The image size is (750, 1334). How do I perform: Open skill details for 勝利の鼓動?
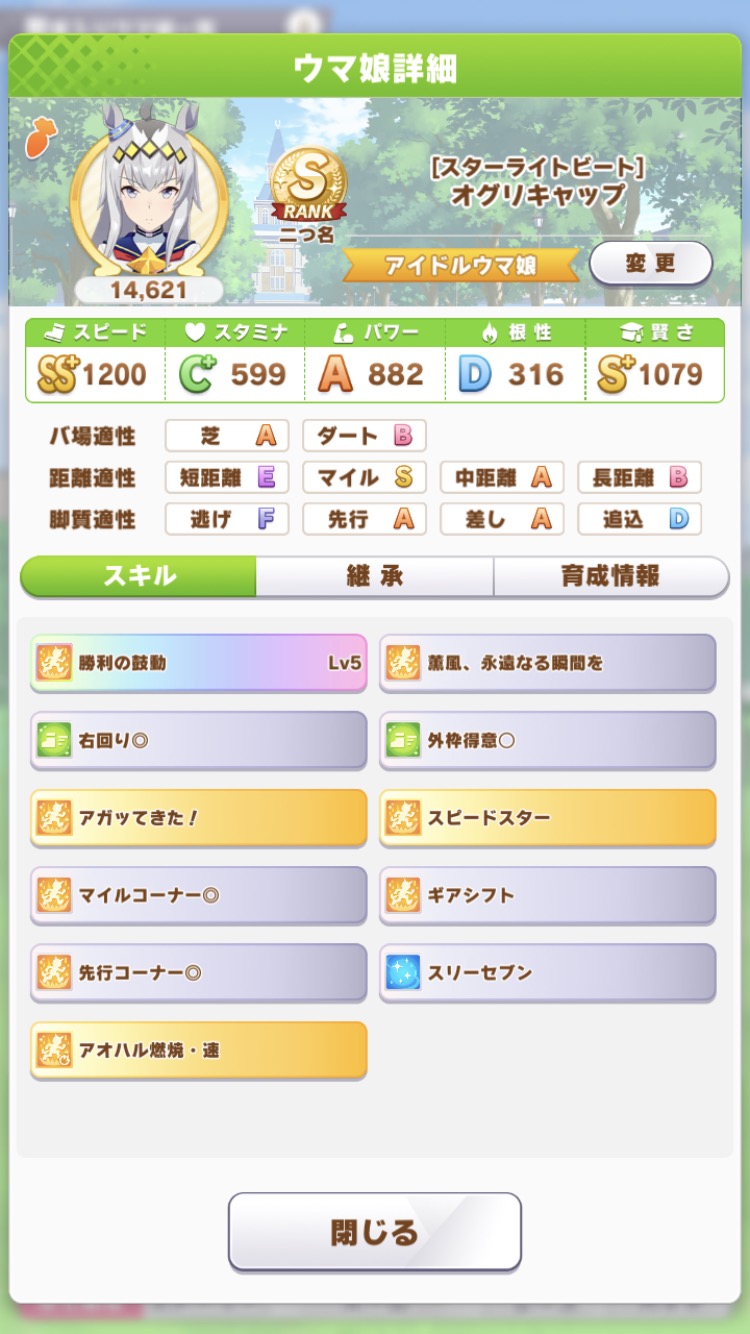click(x=198, y=662)
